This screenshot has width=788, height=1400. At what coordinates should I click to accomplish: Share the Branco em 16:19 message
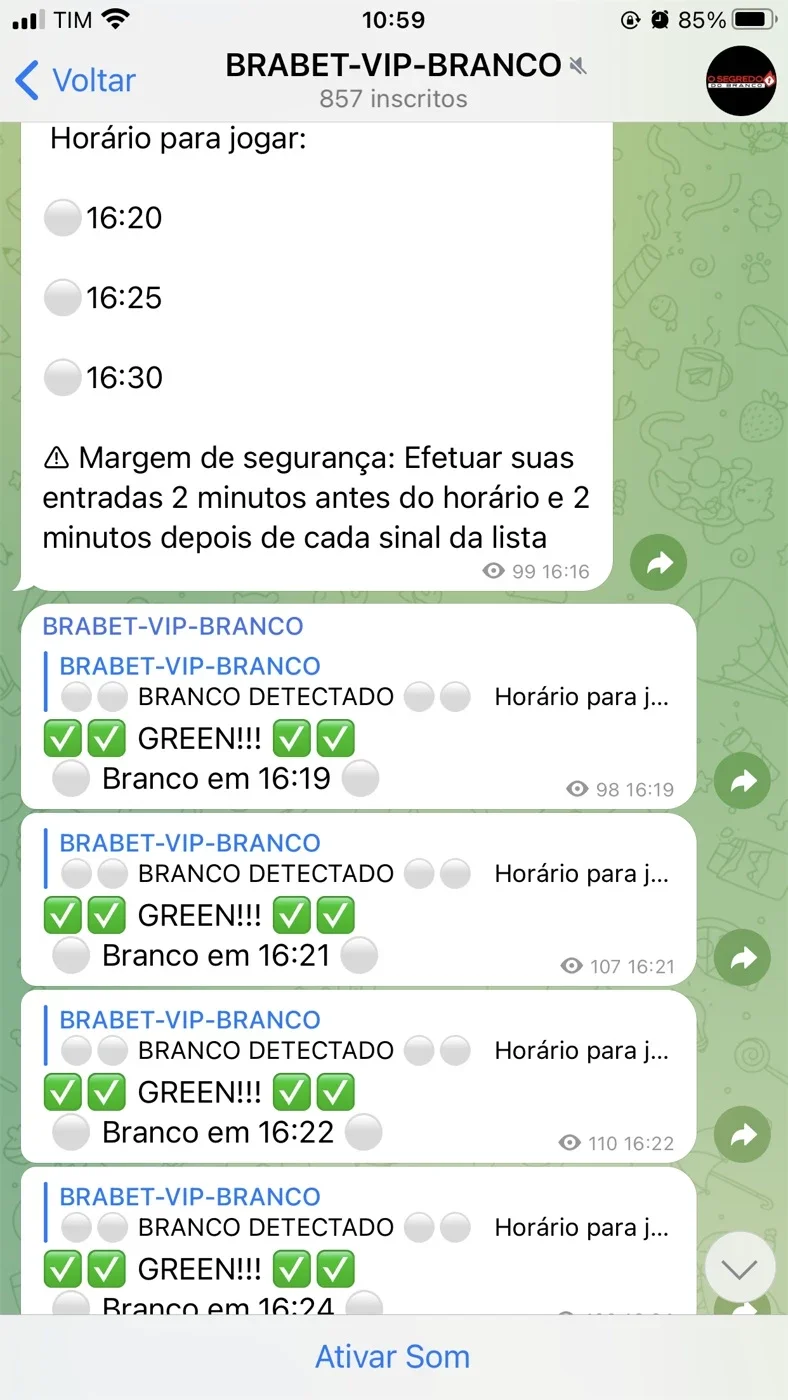[742, 781]
